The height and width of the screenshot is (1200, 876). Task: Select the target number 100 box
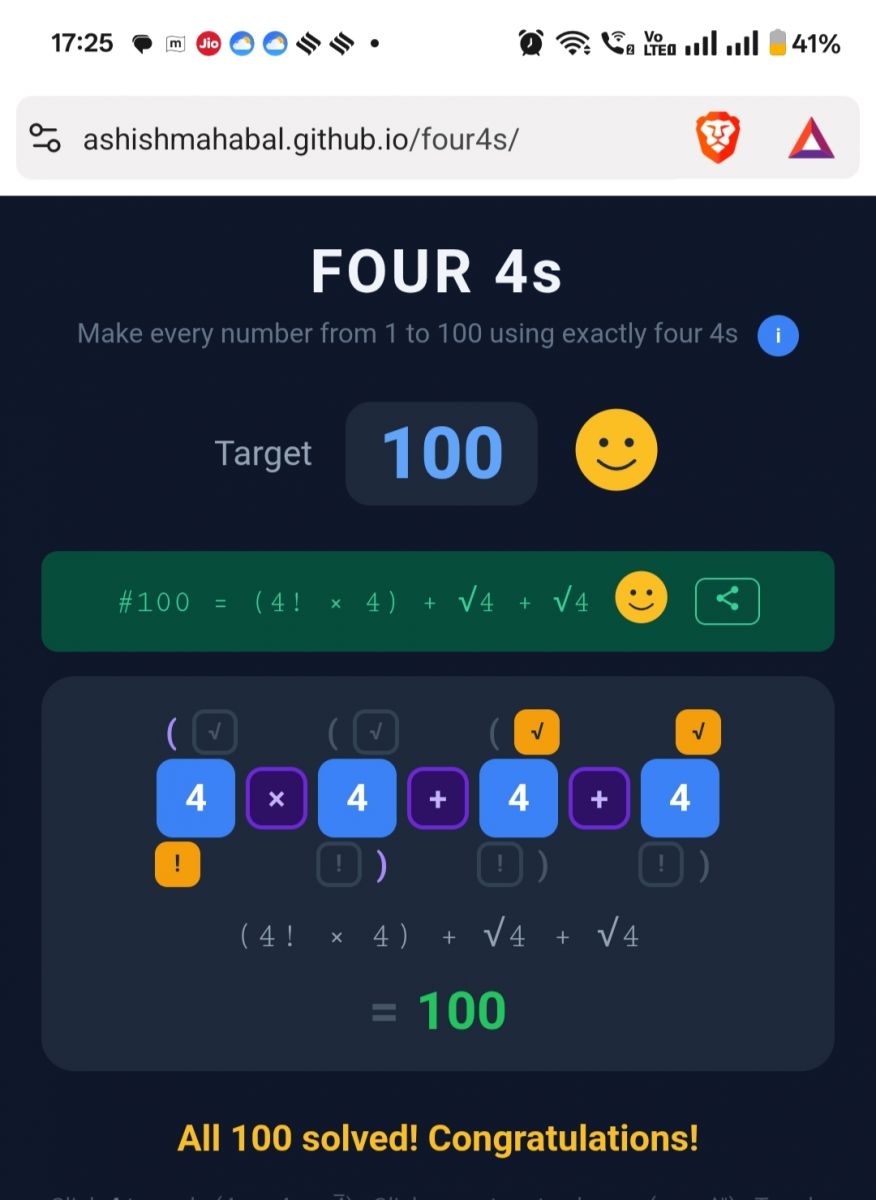point(442,453)
